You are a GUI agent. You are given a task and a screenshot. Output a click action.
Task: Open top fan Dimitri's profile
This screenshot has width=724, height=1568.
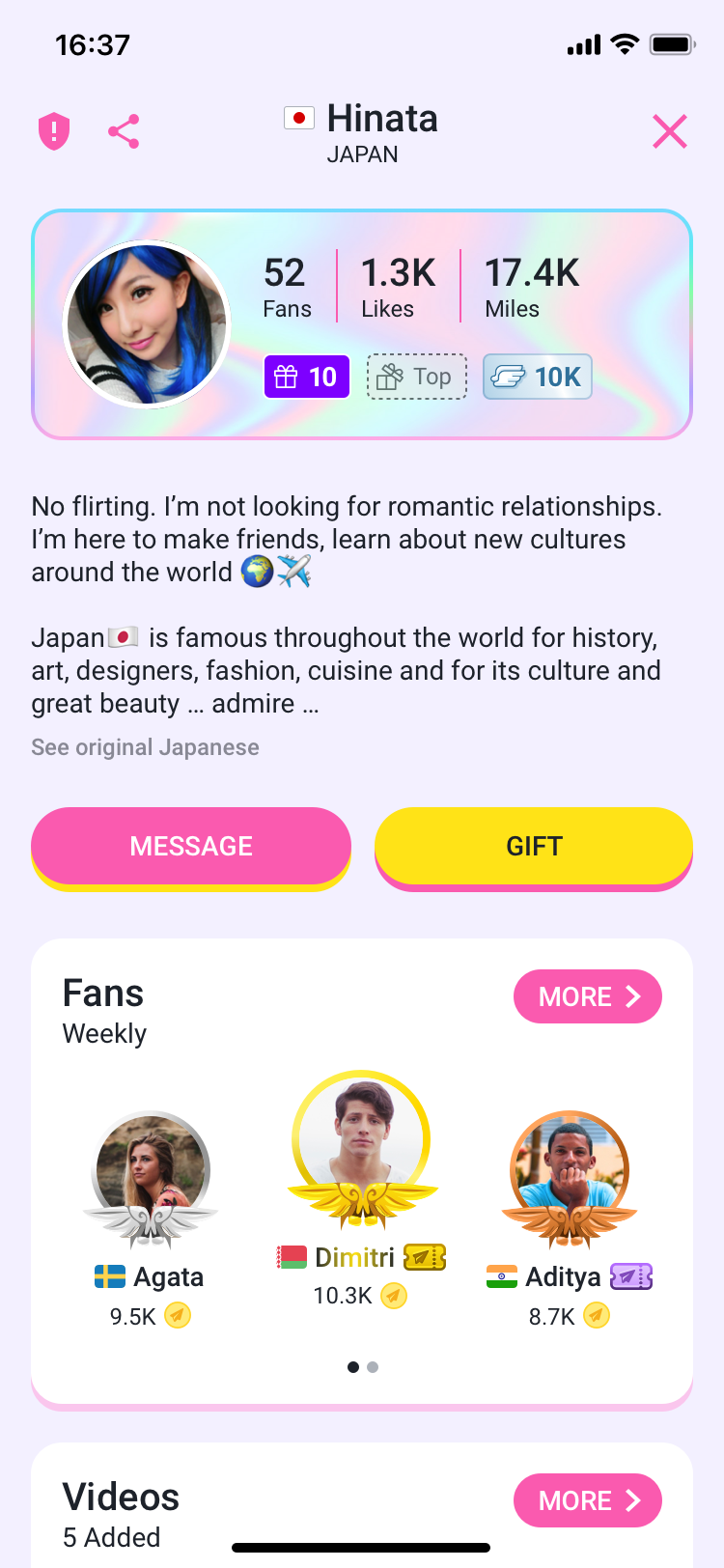[361, 1141]
